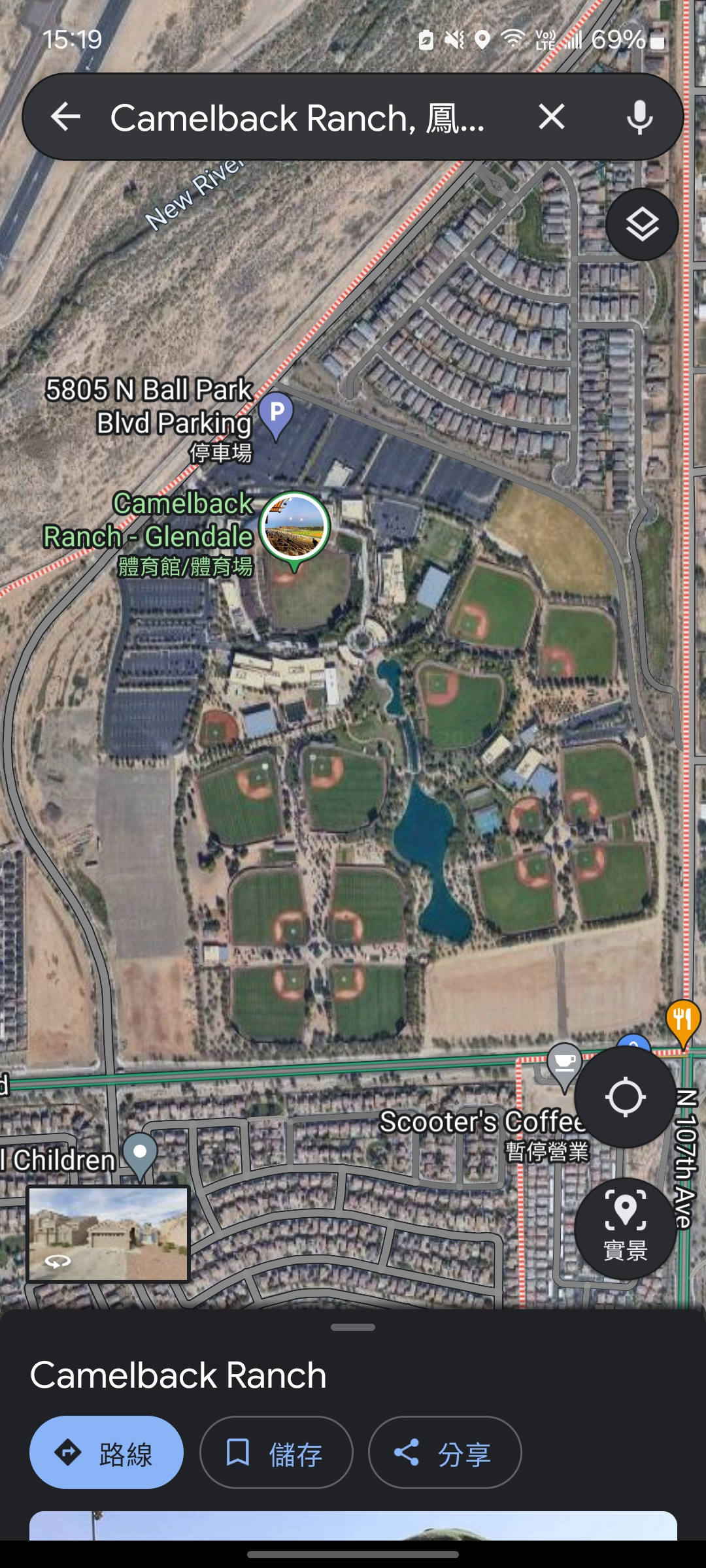The height and width of the screenshot is (1568, 706).
Task: Expand the Camelback Ranch info sheet handle
Action: point(353,1327)
